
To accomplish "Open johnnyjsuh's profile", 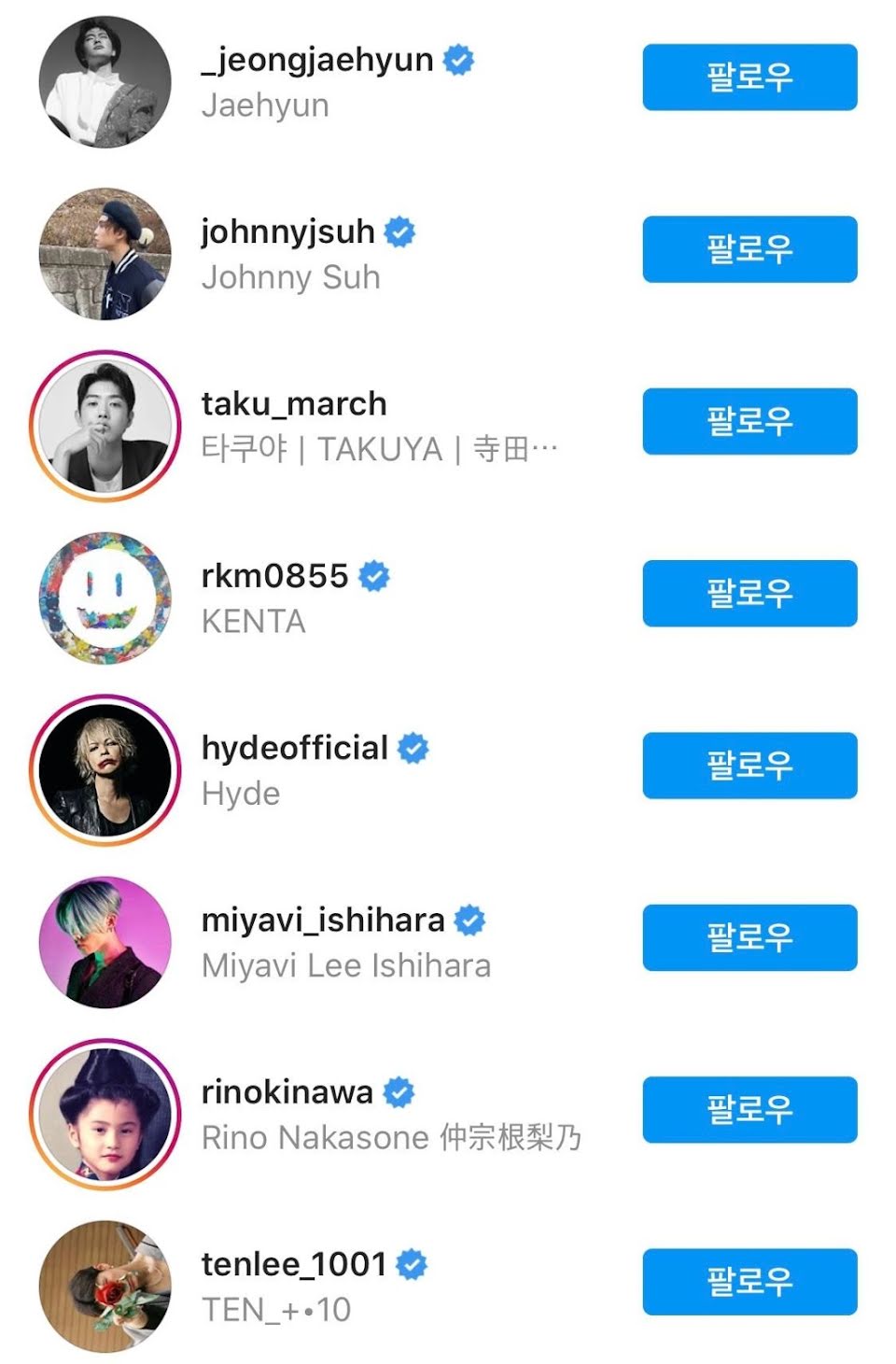I will coord(287,232).
